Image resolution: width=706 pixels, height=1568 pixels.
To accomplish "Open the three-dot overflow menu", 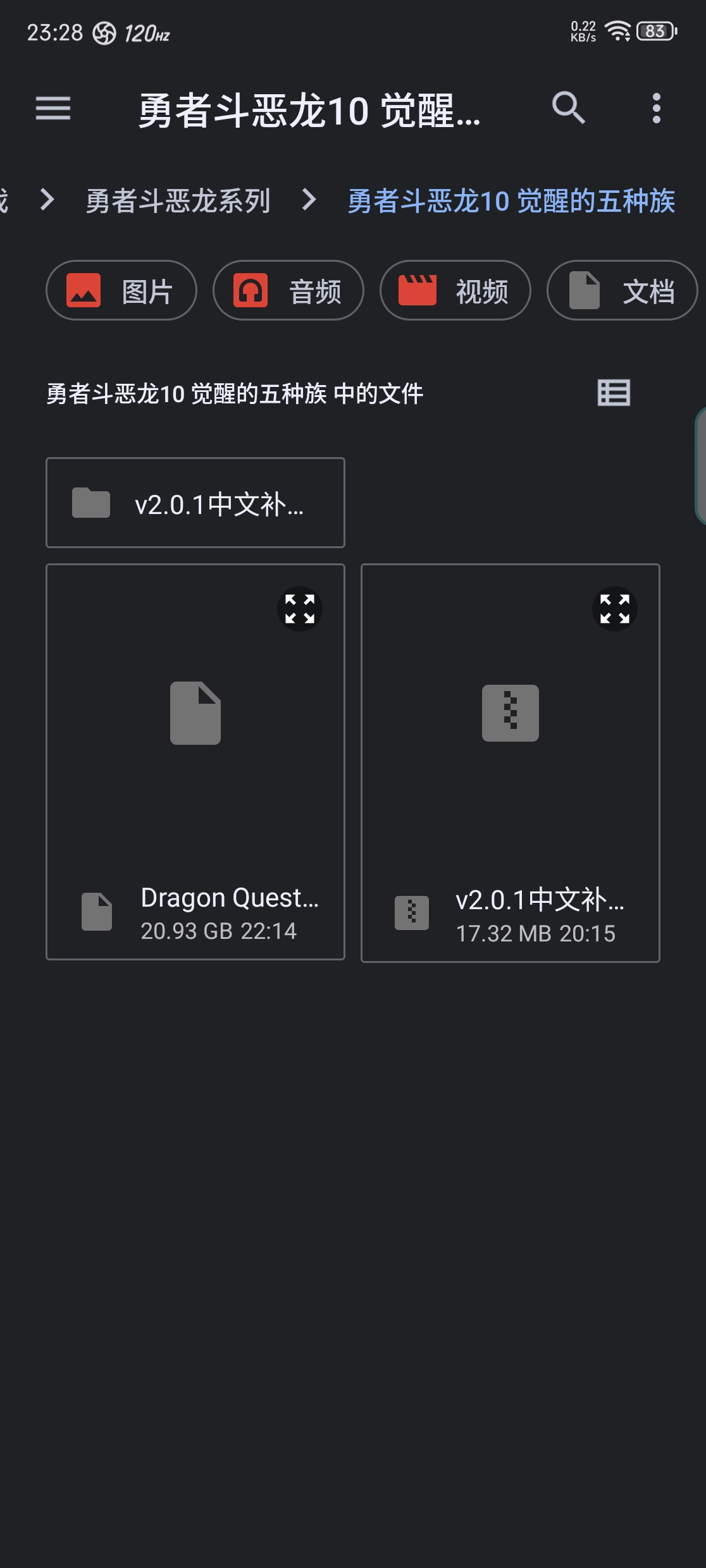I will (x=657, y=108).
